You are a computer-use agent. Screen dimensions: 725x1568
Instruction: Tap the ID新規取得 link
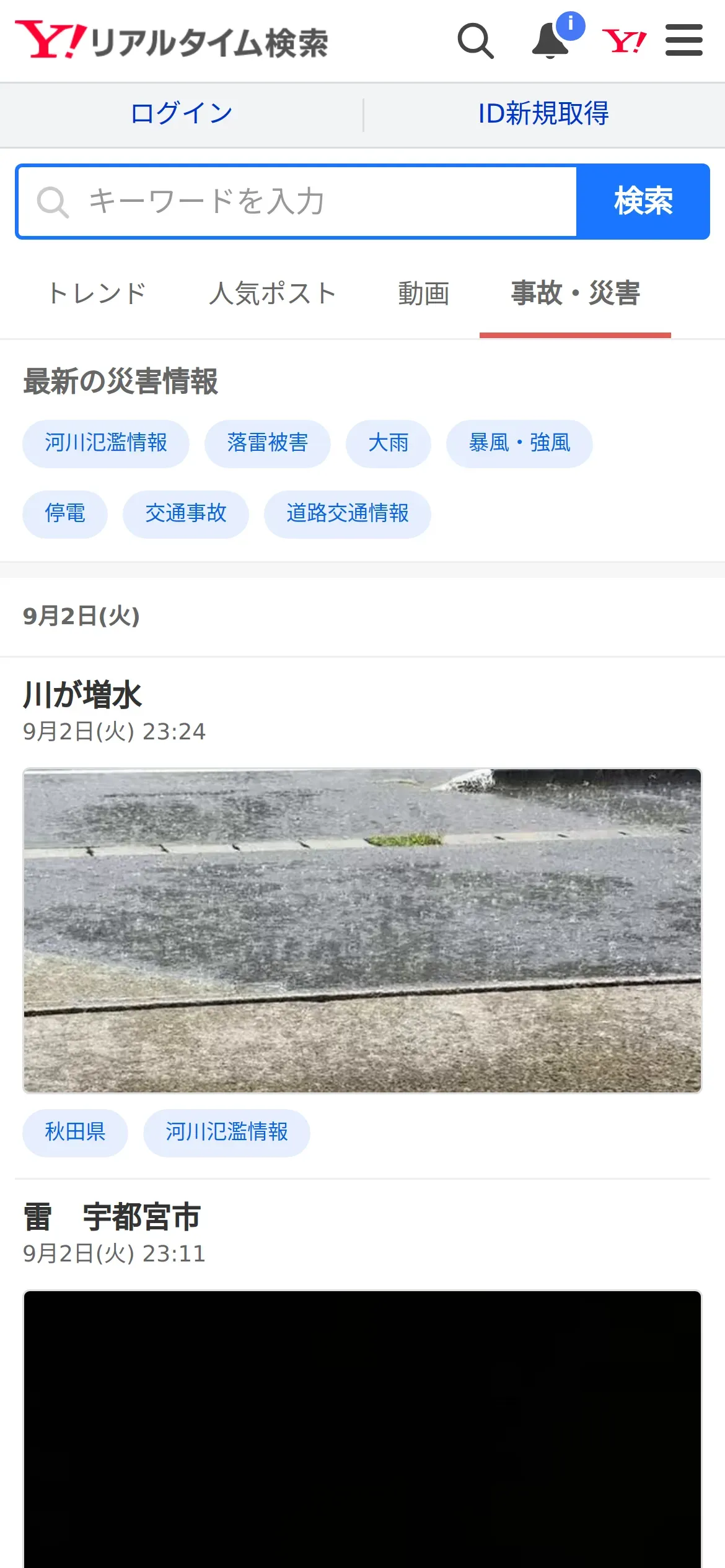tap(543, 114)
